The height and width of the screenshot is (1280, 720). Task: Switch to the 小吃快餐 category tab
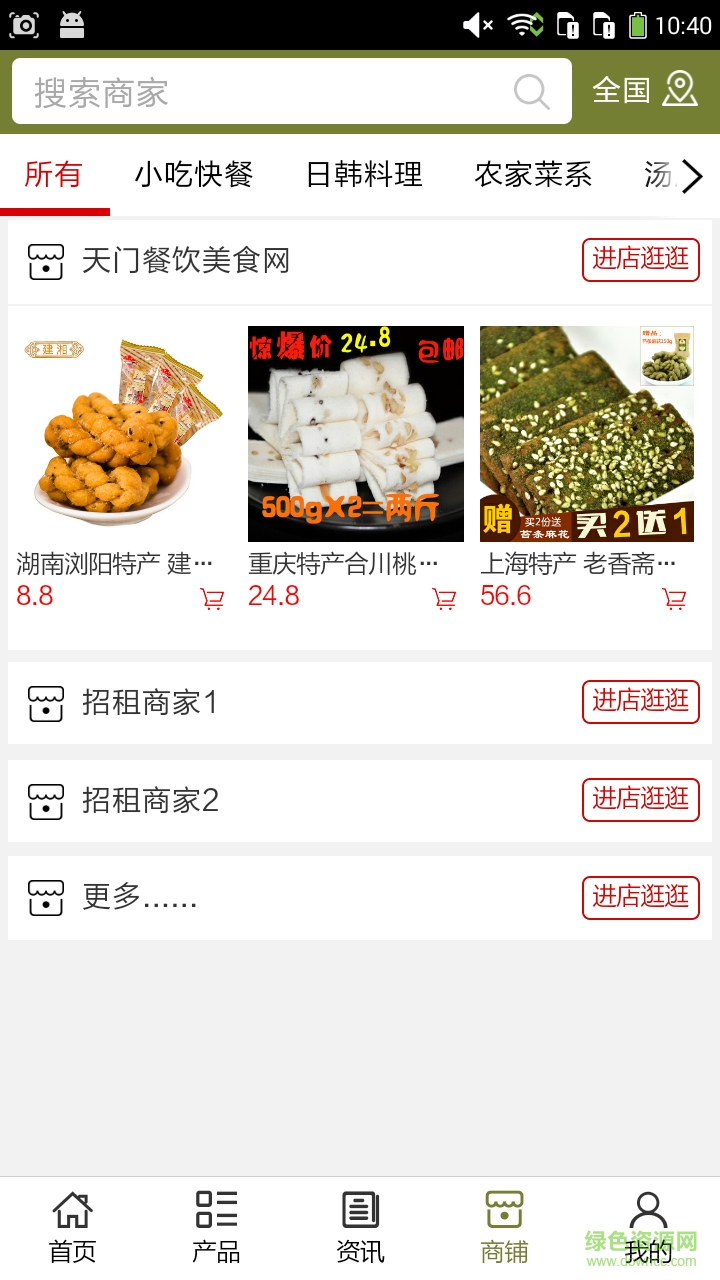click(194, 174)
